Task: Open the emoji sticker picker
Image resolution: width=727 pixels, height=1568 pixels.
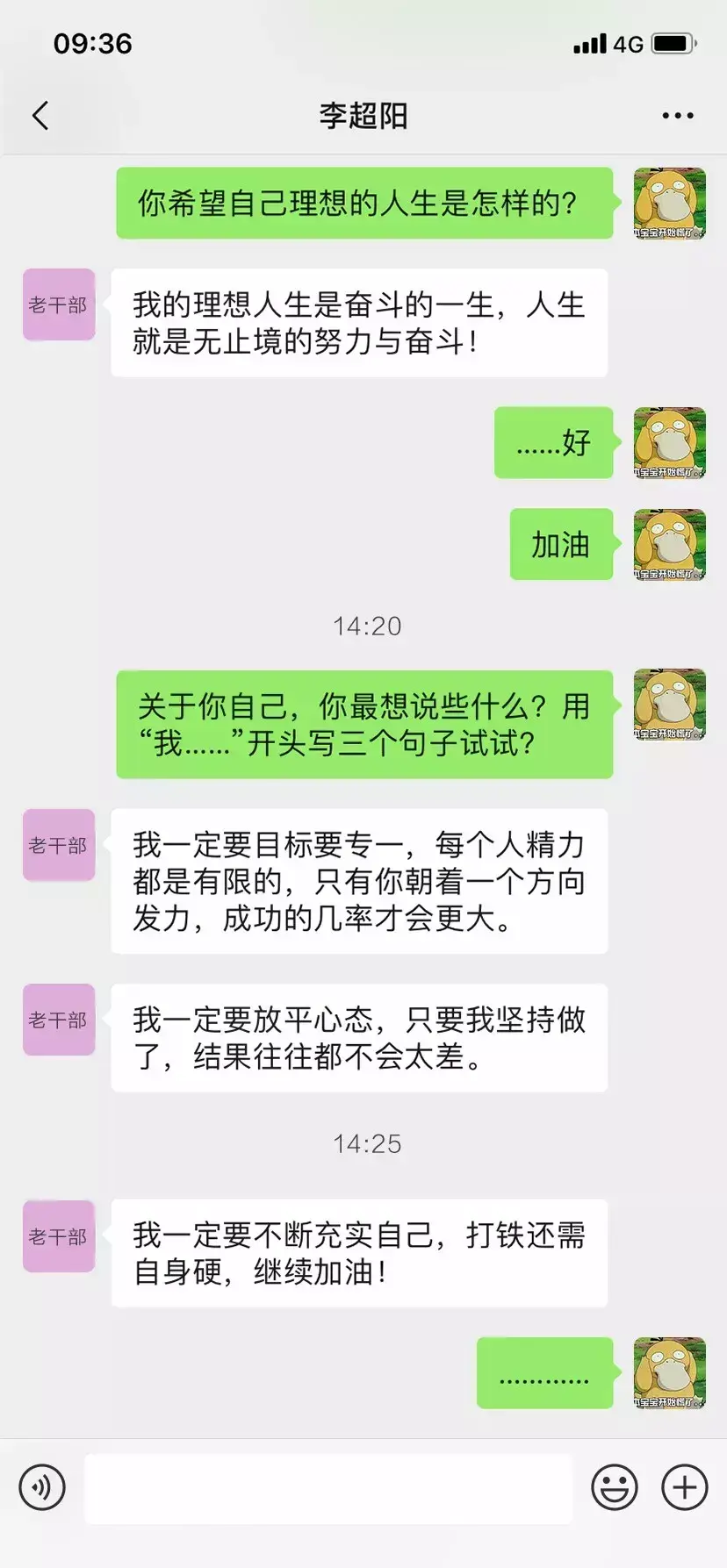Action: 614,1487
